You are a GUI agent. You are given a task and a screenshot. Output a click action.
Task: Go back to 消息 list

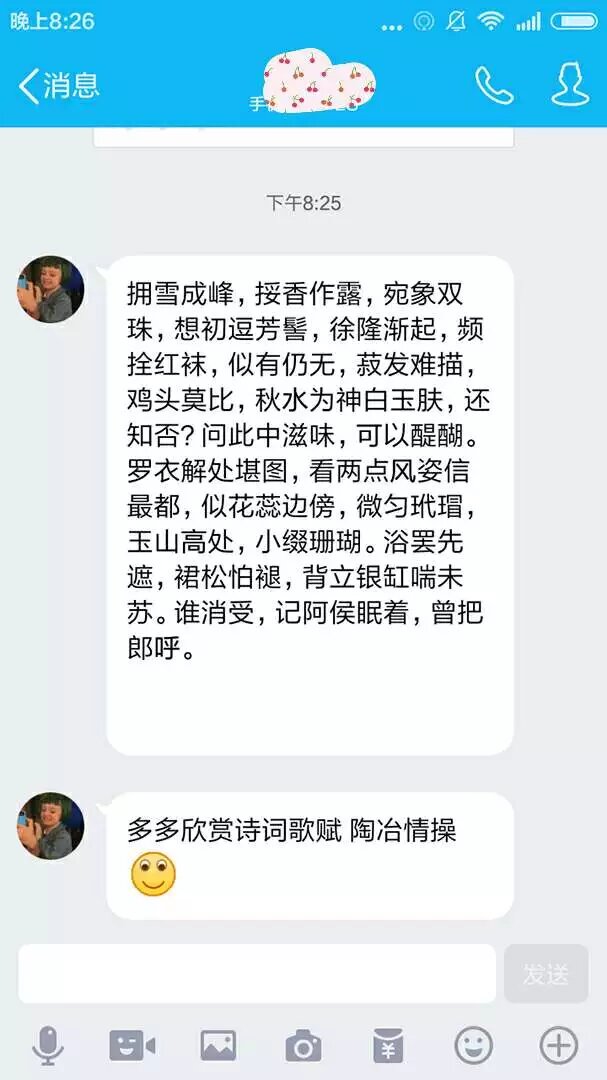tap(58, 86)
